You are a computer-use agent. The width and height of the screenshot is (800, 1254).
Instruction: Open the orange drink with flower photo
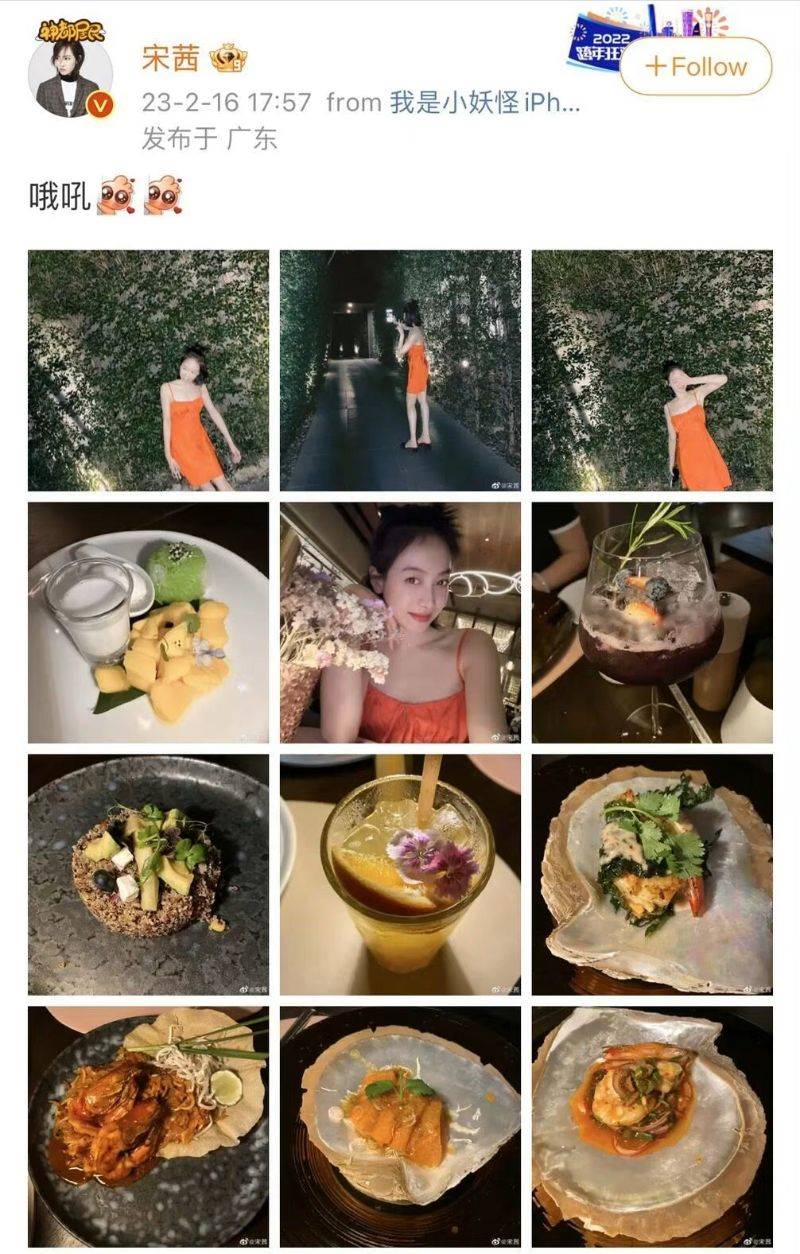pos(400,874)
